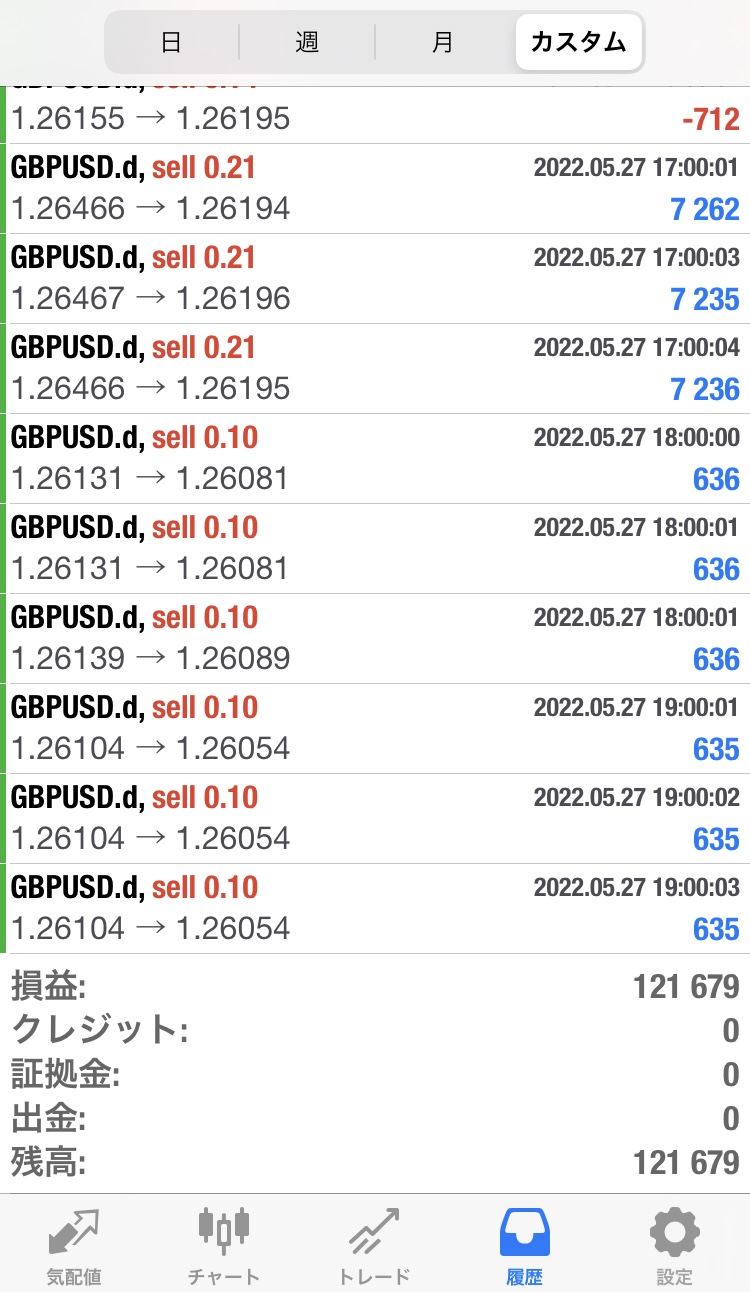750x1292 pixels.
Task: Open the 気配値 quotes tab
Action: click(x=74, y=1246)
